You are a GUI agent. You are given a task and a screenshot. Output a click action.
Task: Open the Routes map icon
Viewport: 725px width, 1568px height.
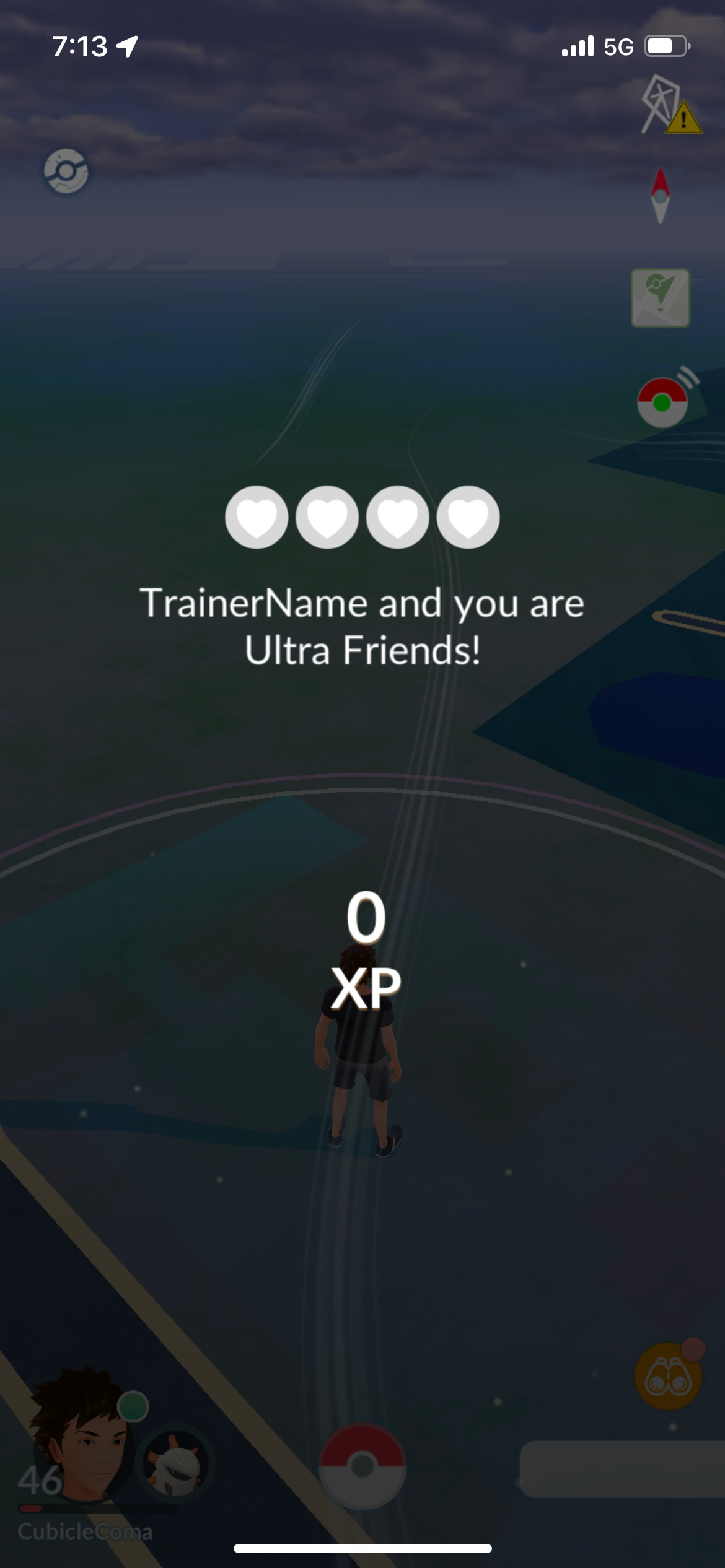661,298
